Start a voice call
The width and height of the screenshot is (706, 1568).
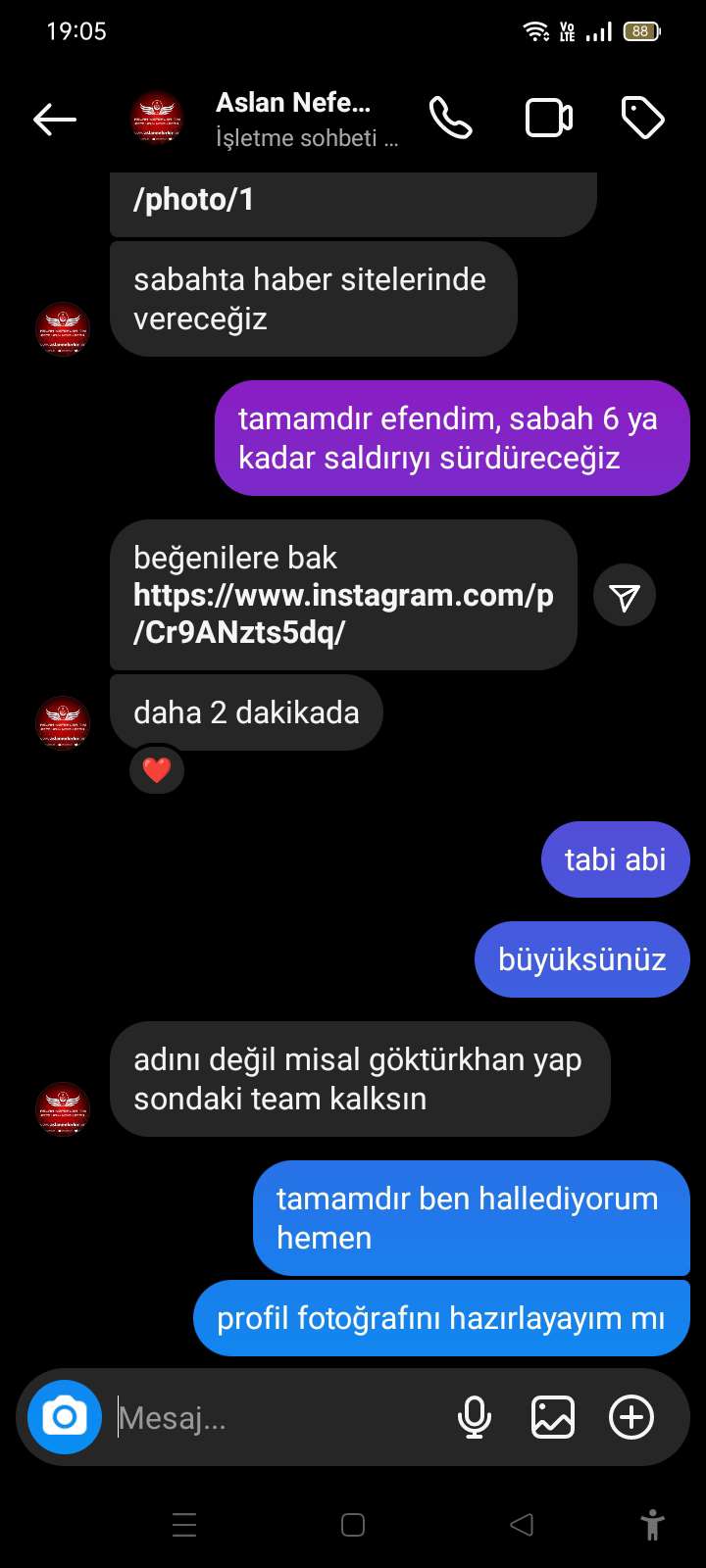pyautogui.click(x=451, y=119)
